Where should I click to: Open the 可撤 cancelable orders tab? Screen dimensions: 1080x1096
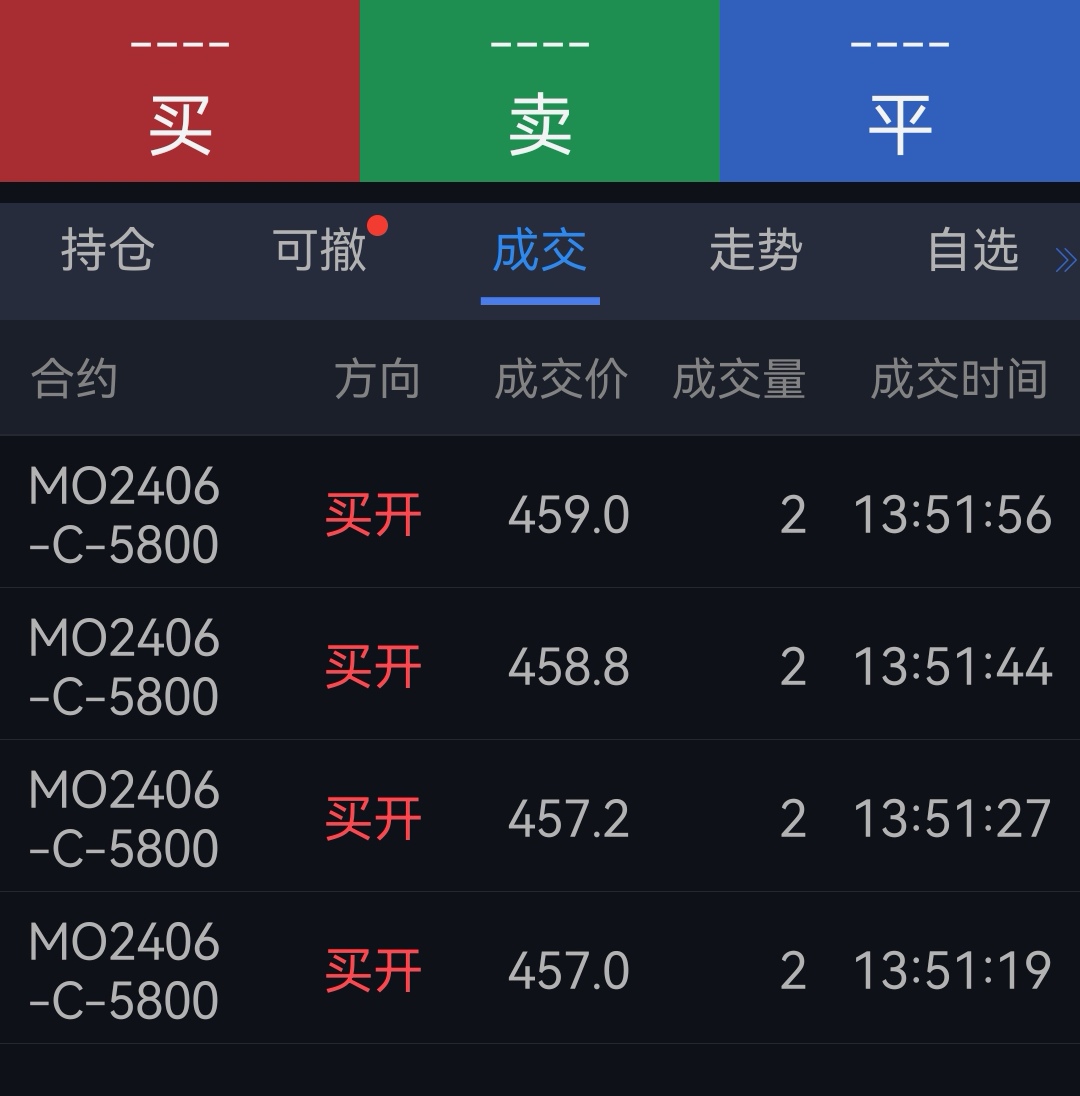click(320, 250)
